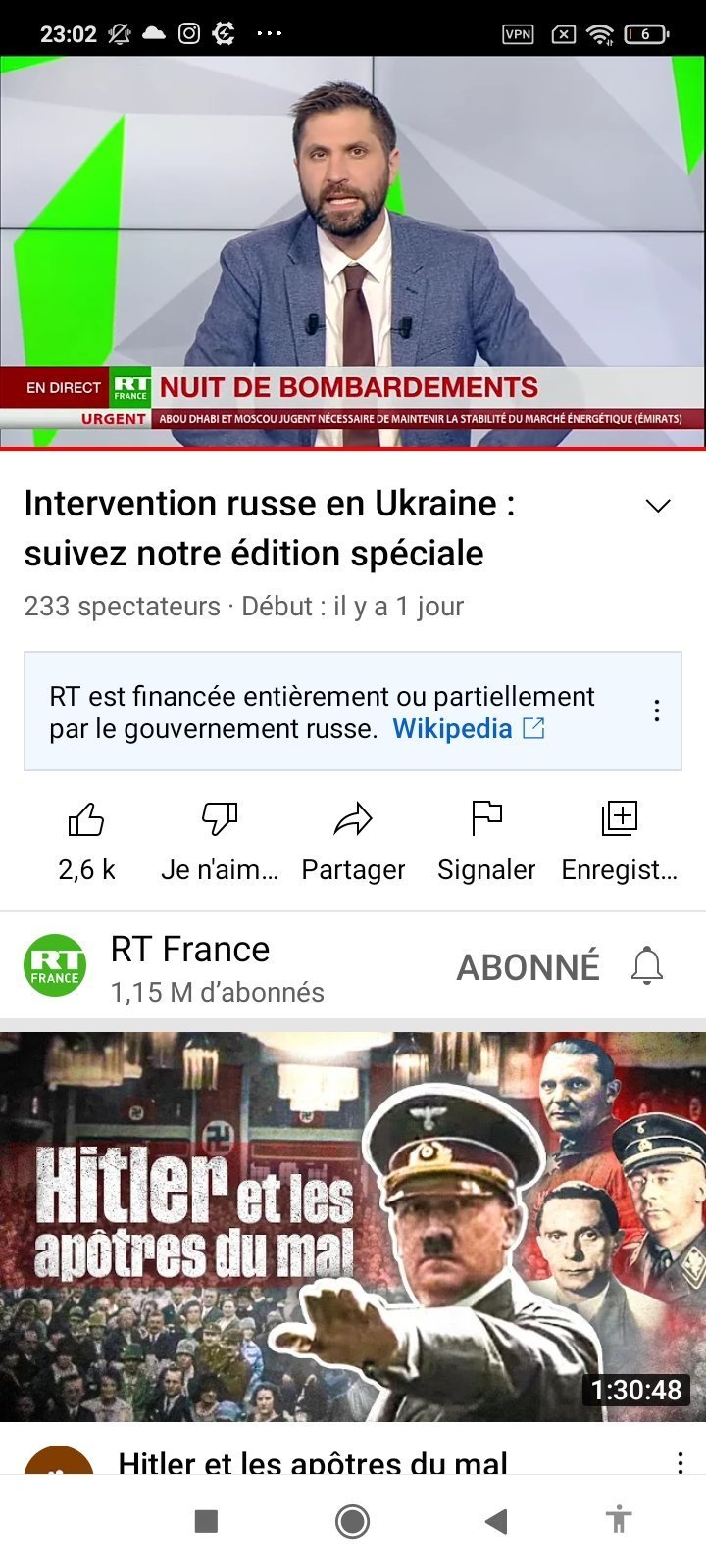Open the channel notification bell
Screen dimensions: 706x1568
pos(647,966)
